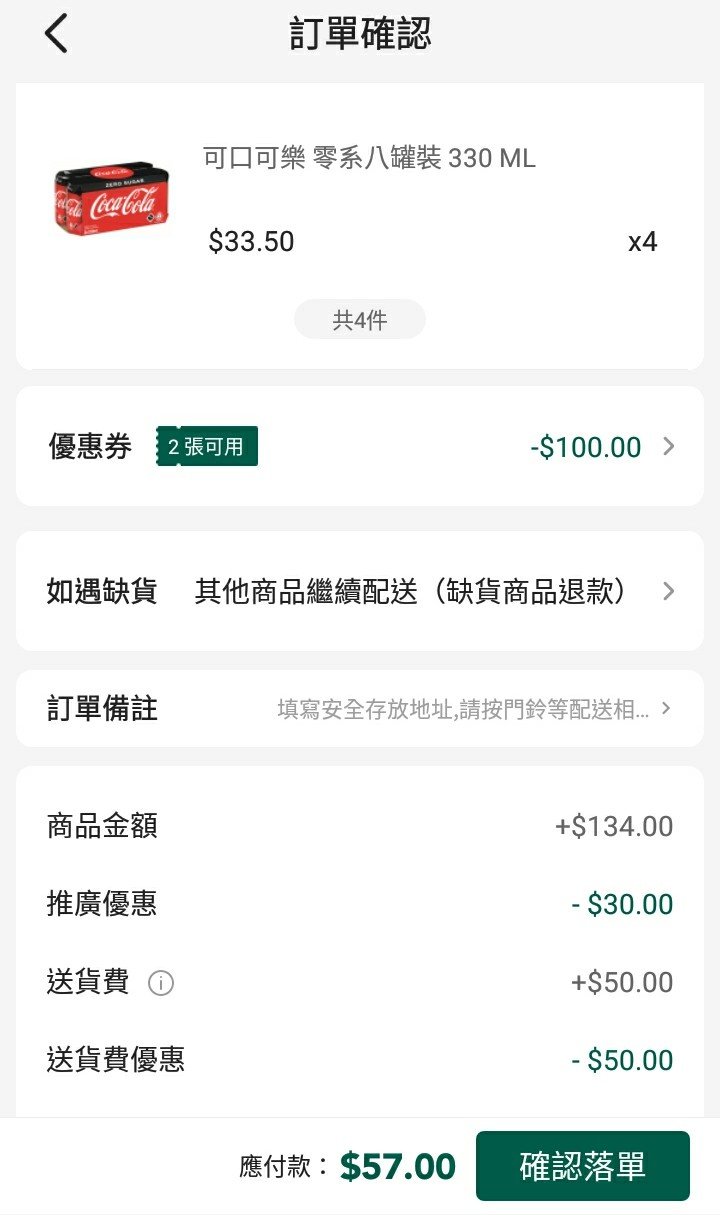This screenshot has width=720, height=1215.
Task: Change the 如遇缺貨 out-of-stock option
Action: click(x=360, y=592)
